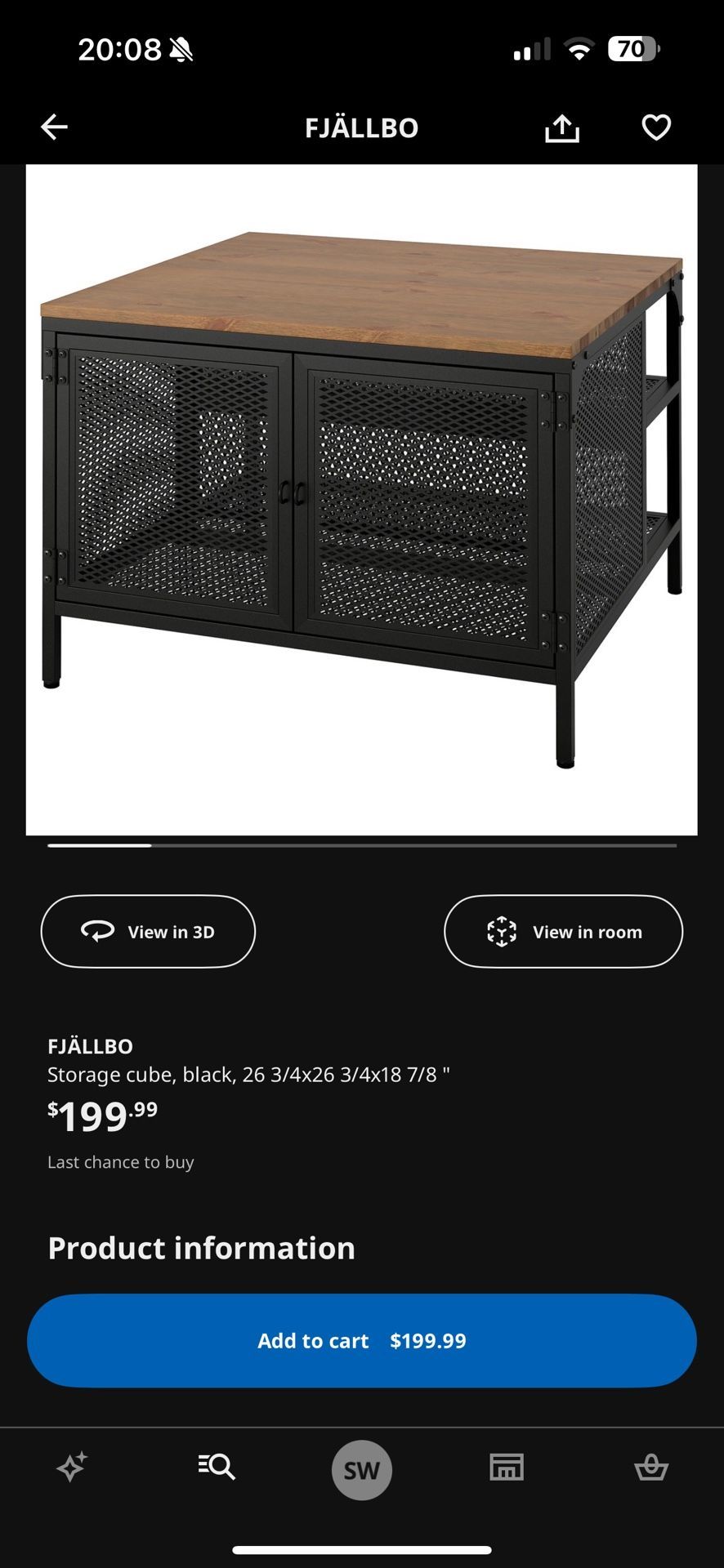Tap View in 3D button
The height and width of the screenshot is (1568, 724).
pyautogui.click(x=148, y=932)
